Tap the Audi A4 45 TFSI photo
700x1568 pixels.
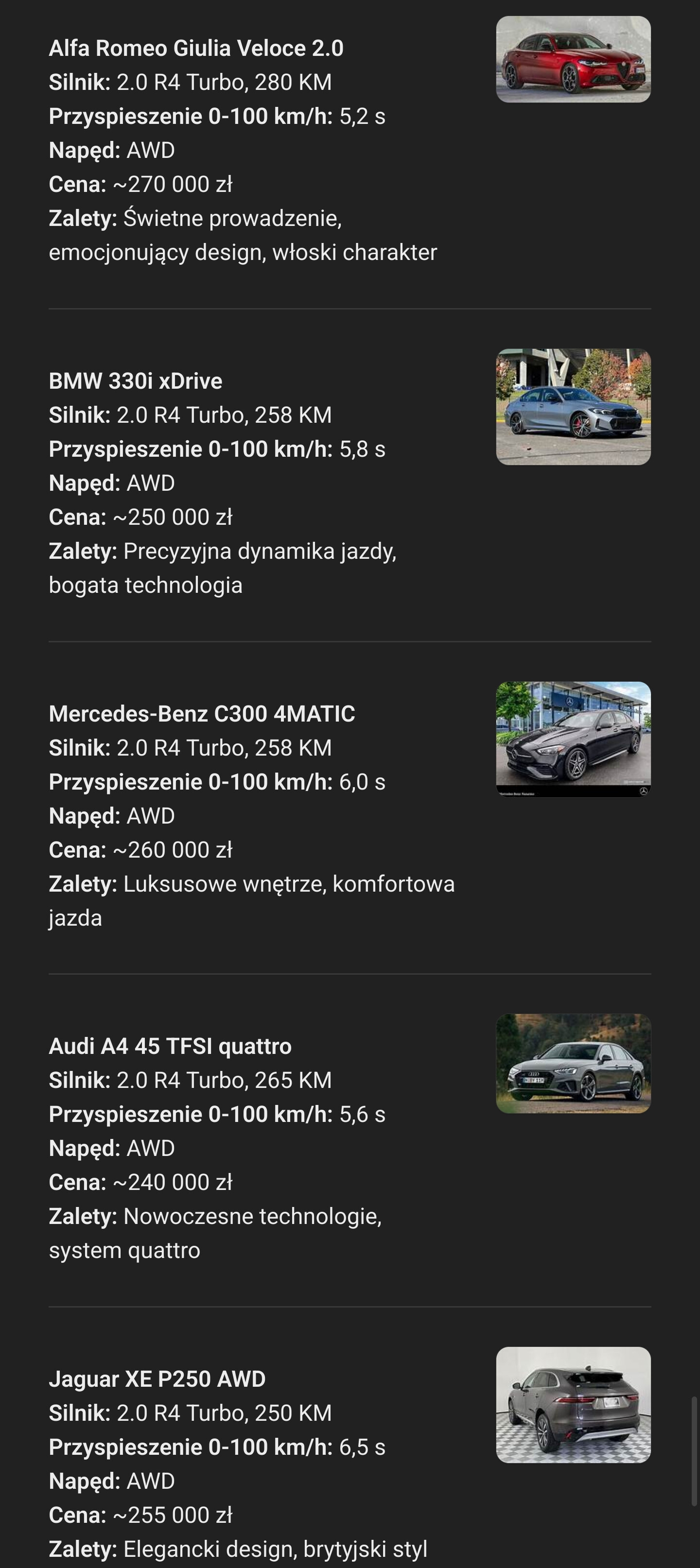click(x=573, y=1063)
